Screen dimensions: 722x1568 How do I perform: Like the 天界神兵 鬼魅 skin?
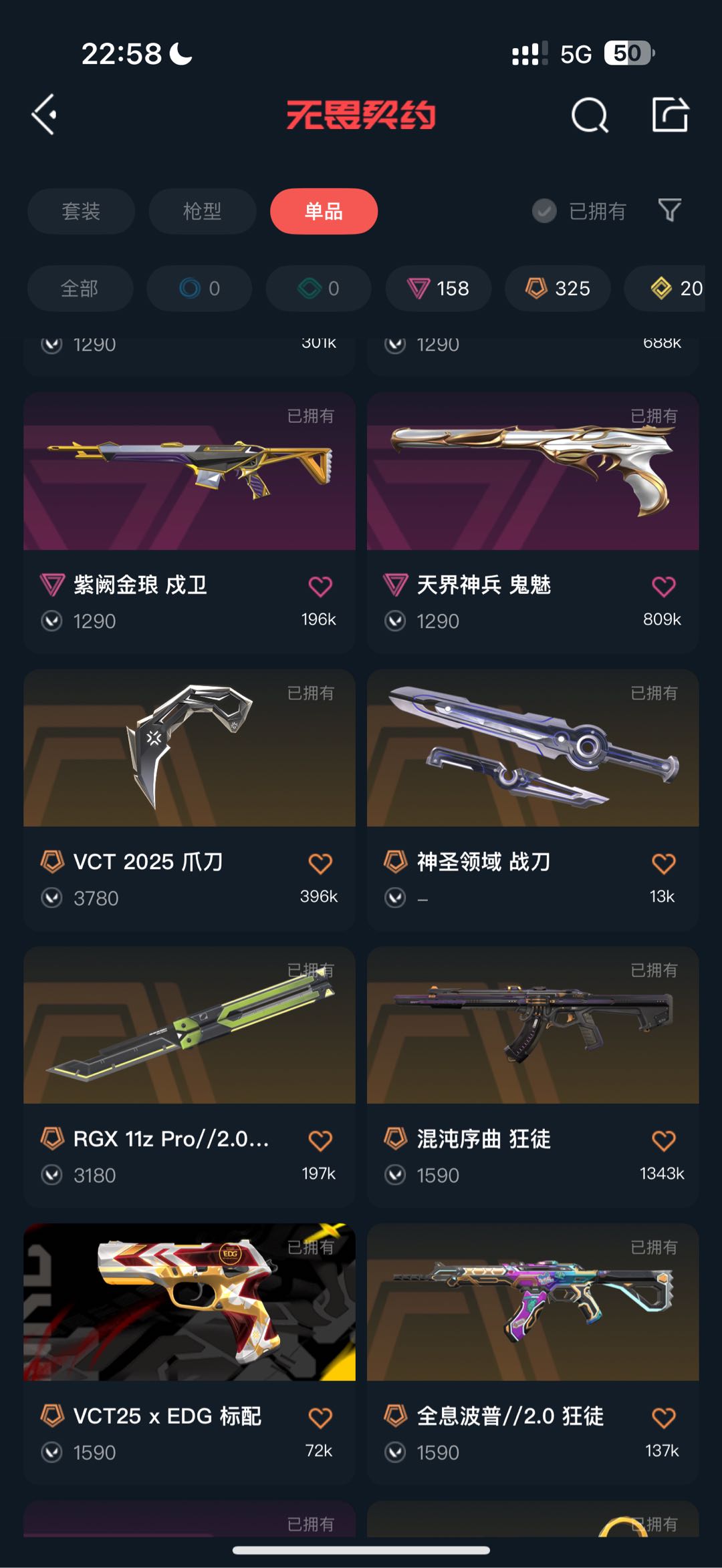[x=663, y=587]
